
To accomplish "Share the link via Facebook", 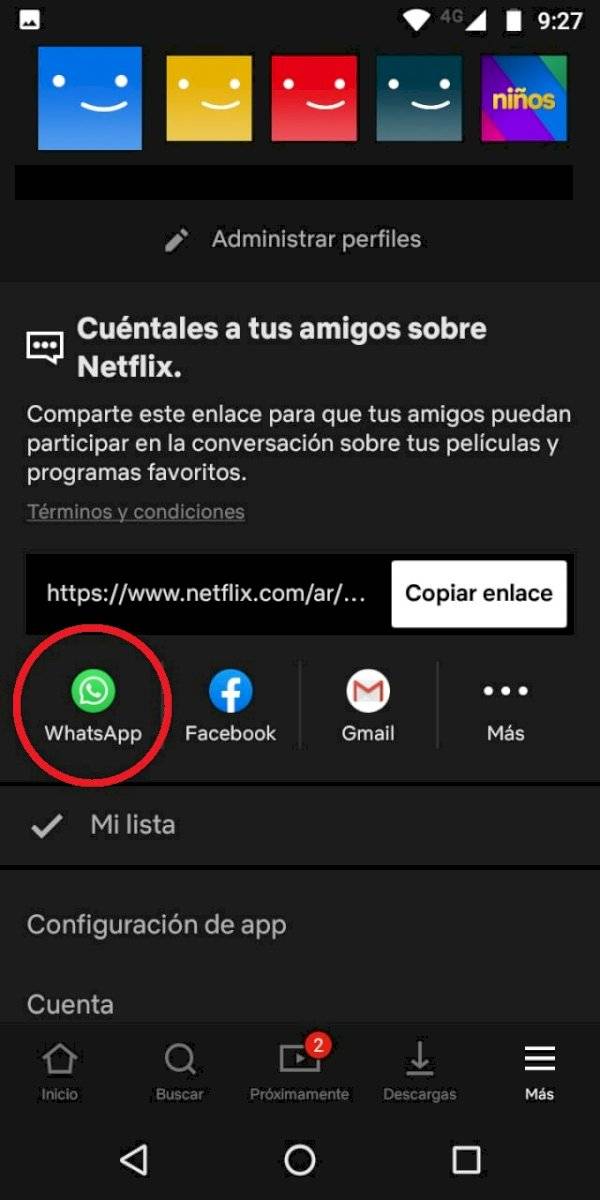I will (230, 707).
